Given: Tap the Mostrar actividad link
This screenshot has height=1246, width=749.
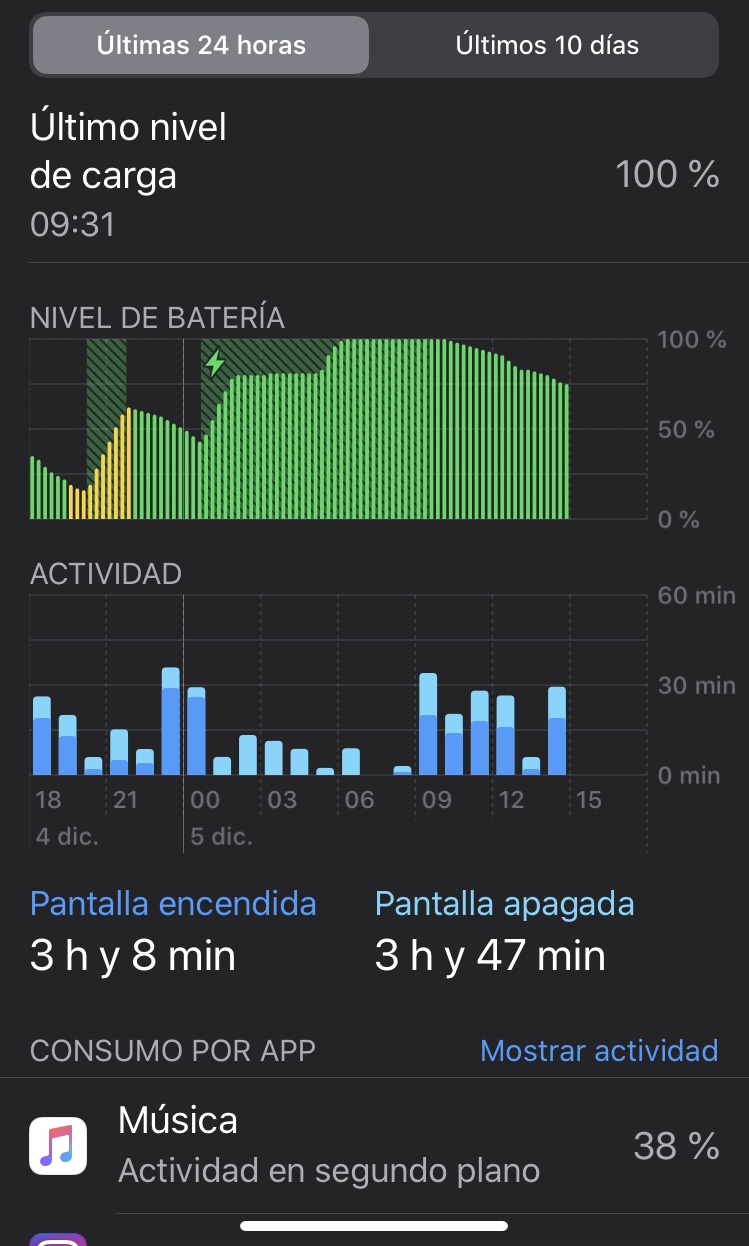Looking at the screenshot, I should (598, 1050).
